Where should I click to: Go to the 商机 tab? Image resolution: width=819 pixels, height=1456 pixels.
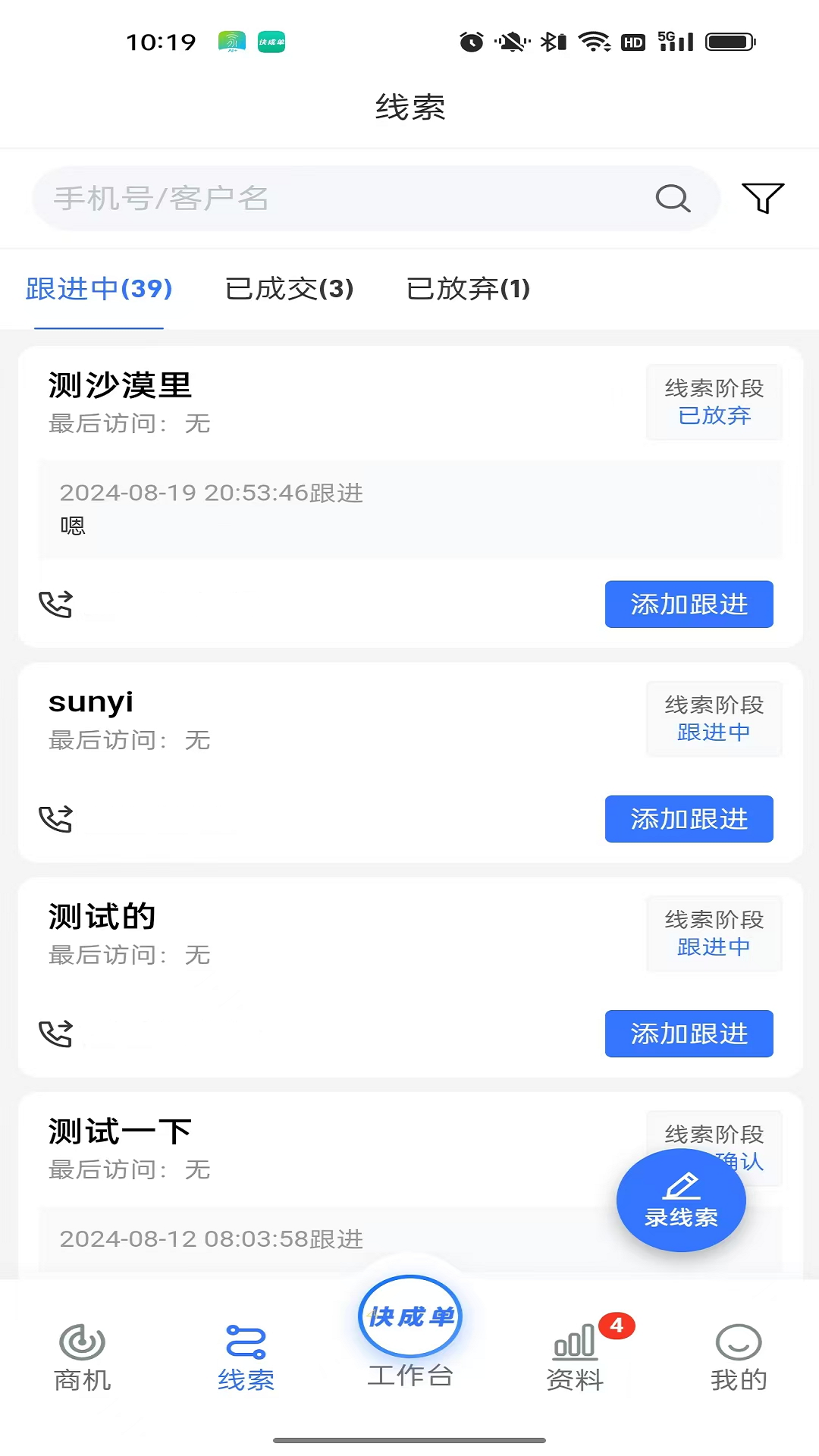tap(82, 1357)
